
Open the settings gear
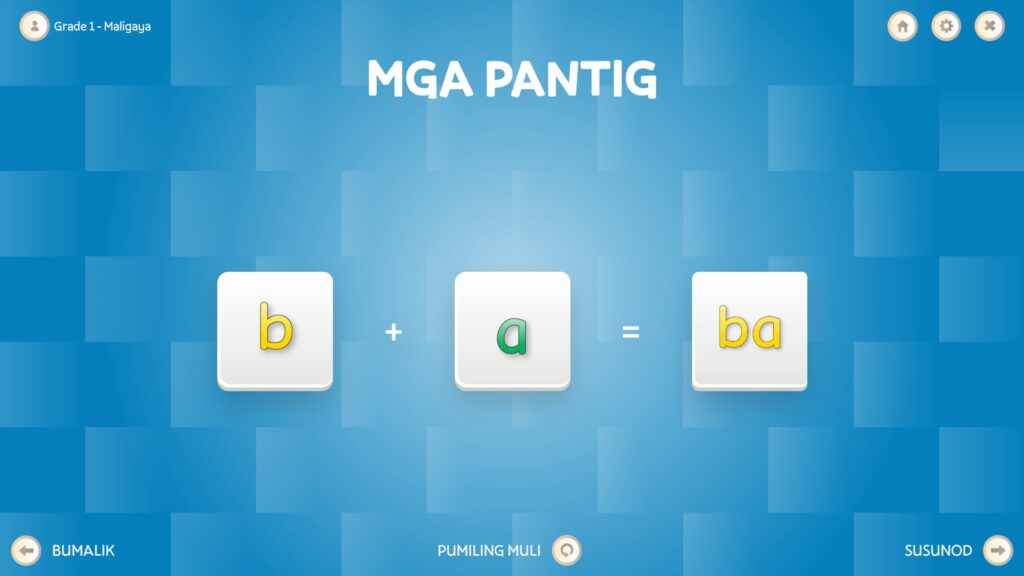click(946, 26)
